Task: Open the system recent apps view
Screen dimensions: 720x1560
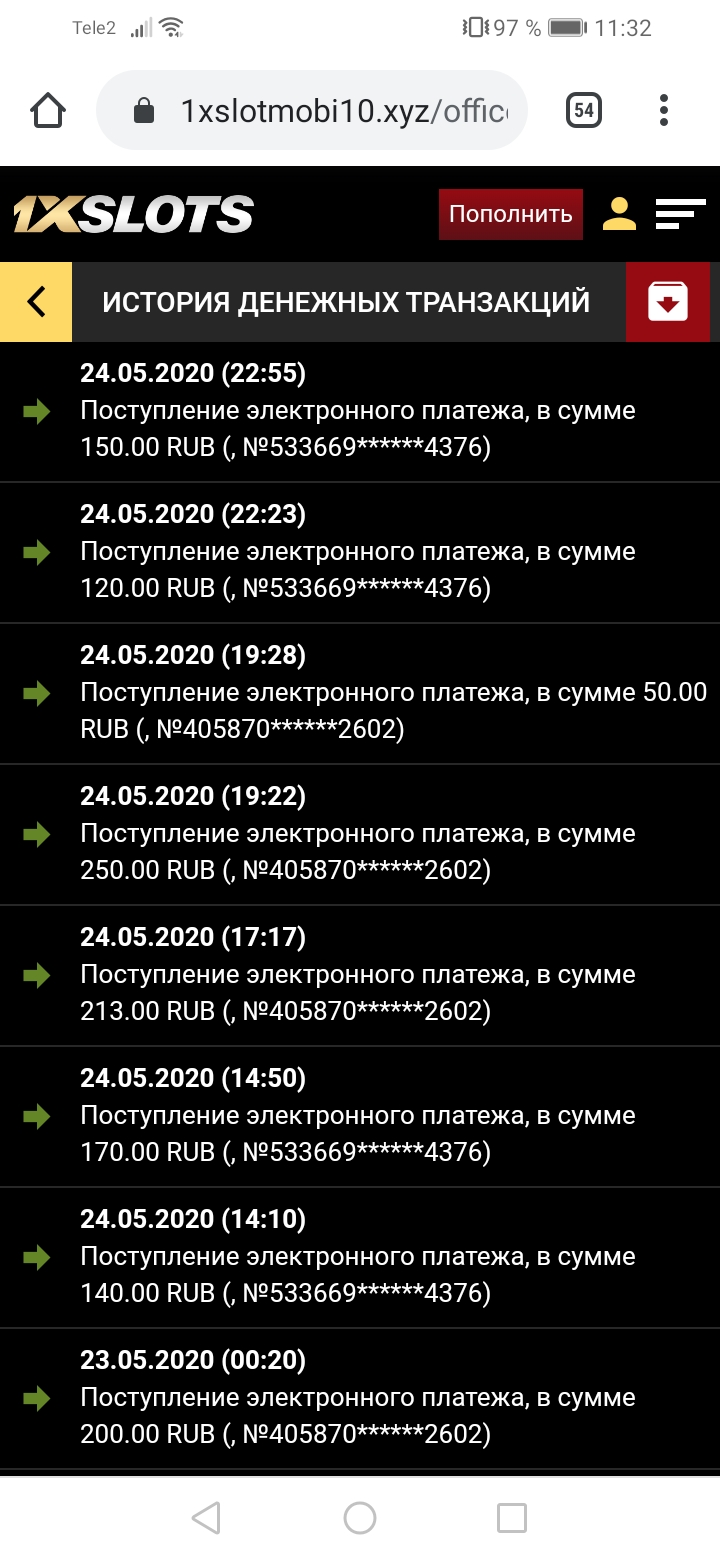Action: (512, 1518)
